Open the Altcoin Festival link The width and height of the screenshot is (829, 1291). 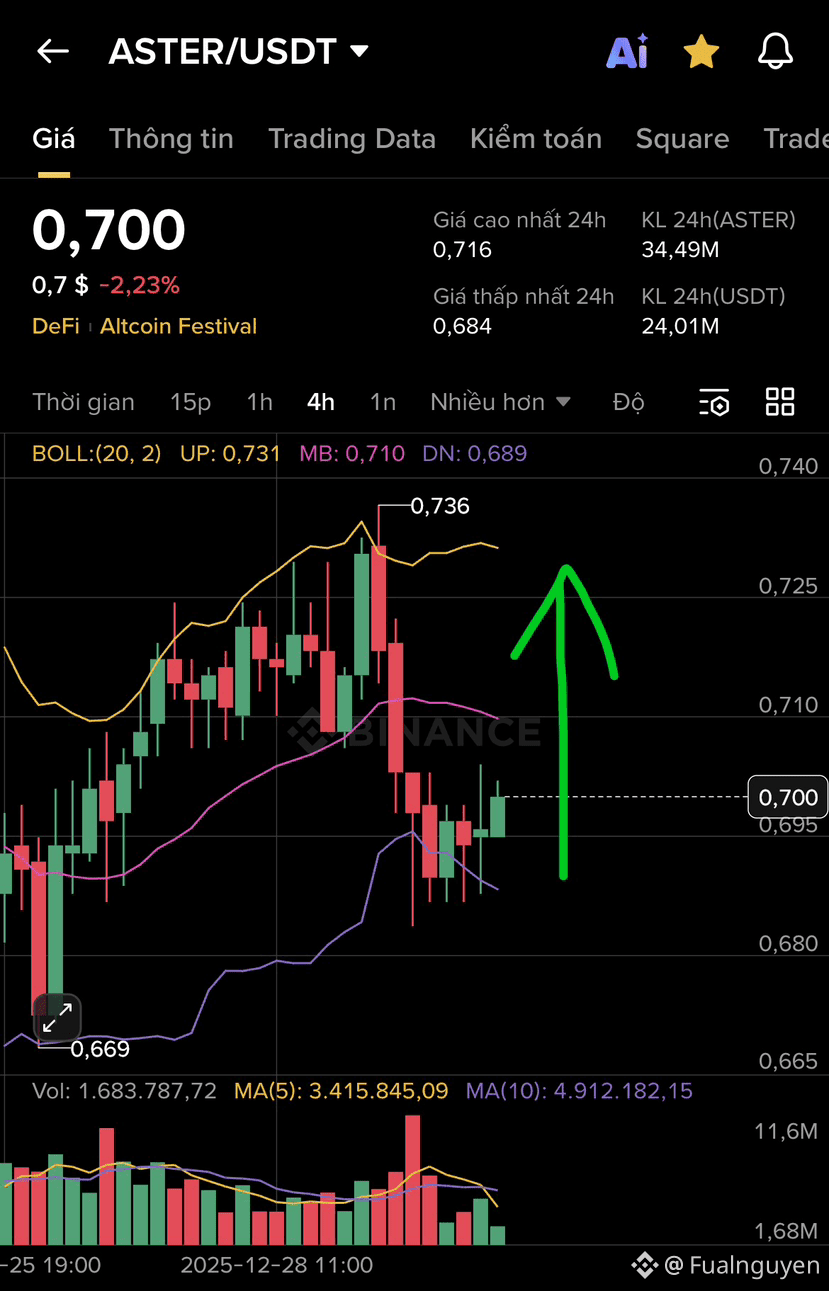pyautogui.click(x=178, y=326)
